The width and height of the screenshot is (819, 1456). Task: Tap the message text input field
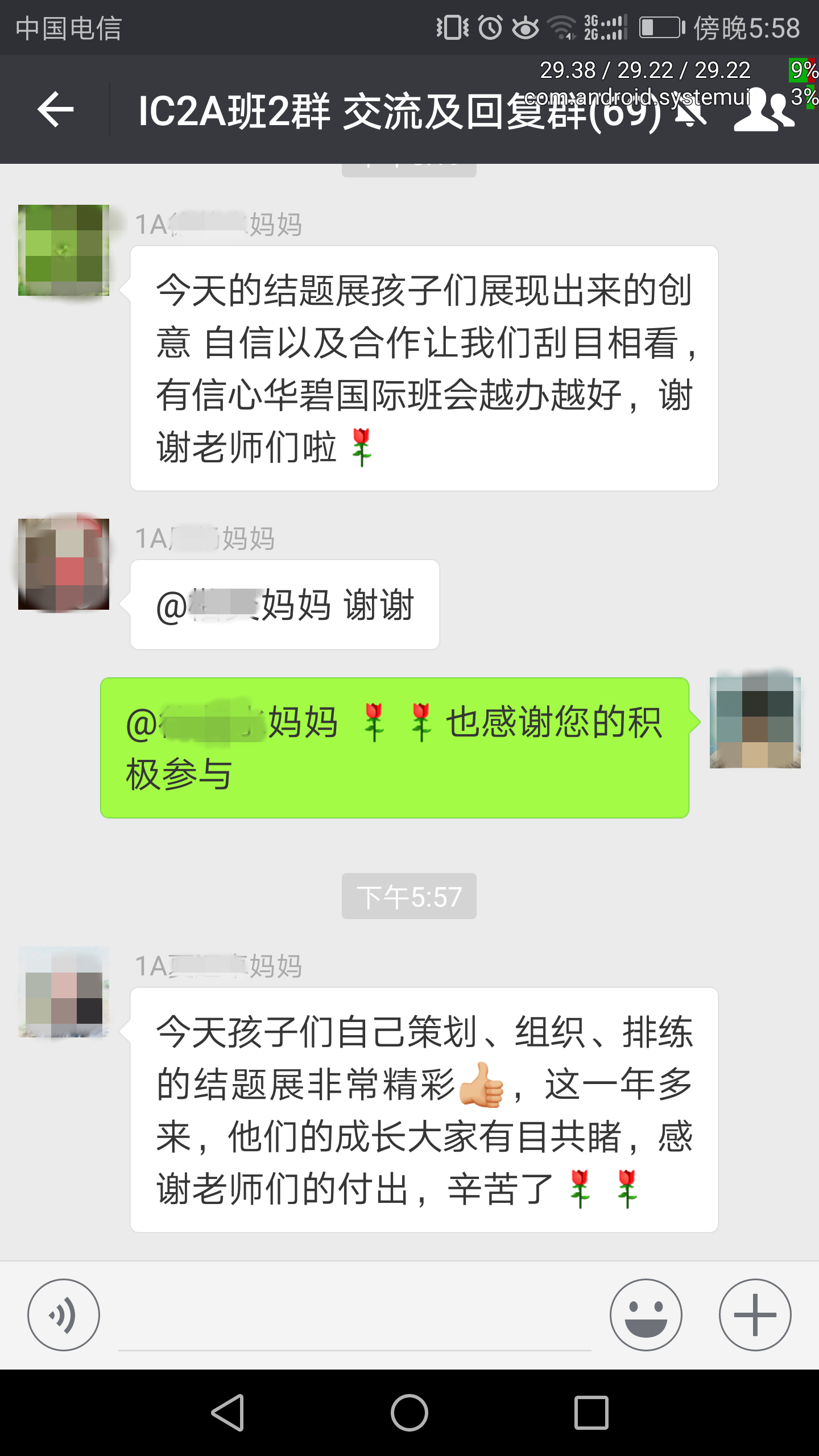(355, 1319)
